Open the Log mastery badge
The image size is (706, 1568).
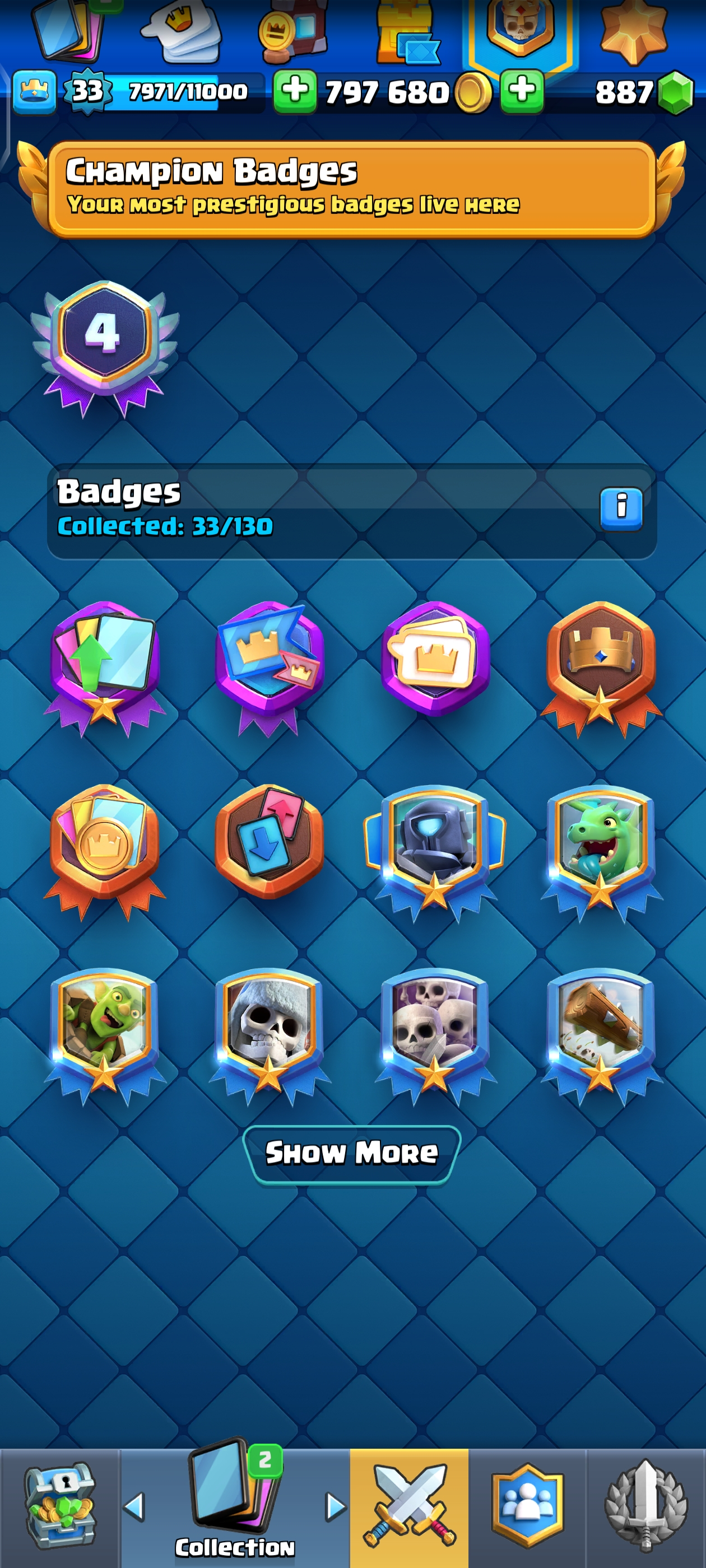pyautogui.click(x=601, y=1032)
